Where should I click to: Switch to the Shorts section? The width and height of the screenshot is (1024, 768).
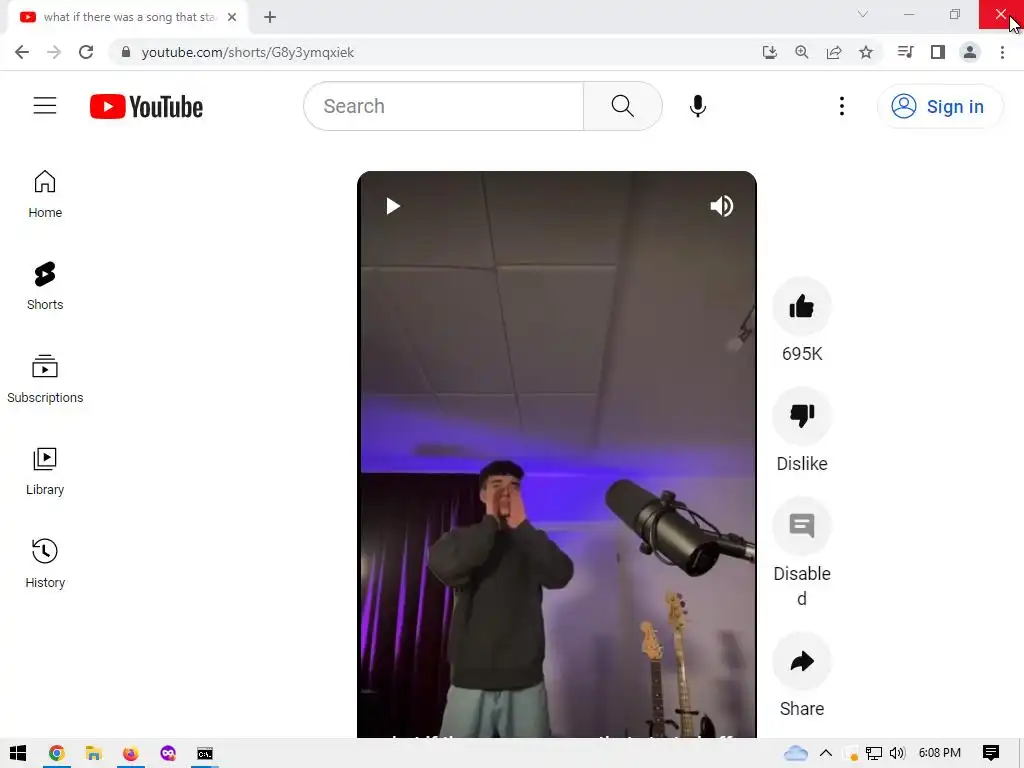pyautogui.click(x=45, y=286)
